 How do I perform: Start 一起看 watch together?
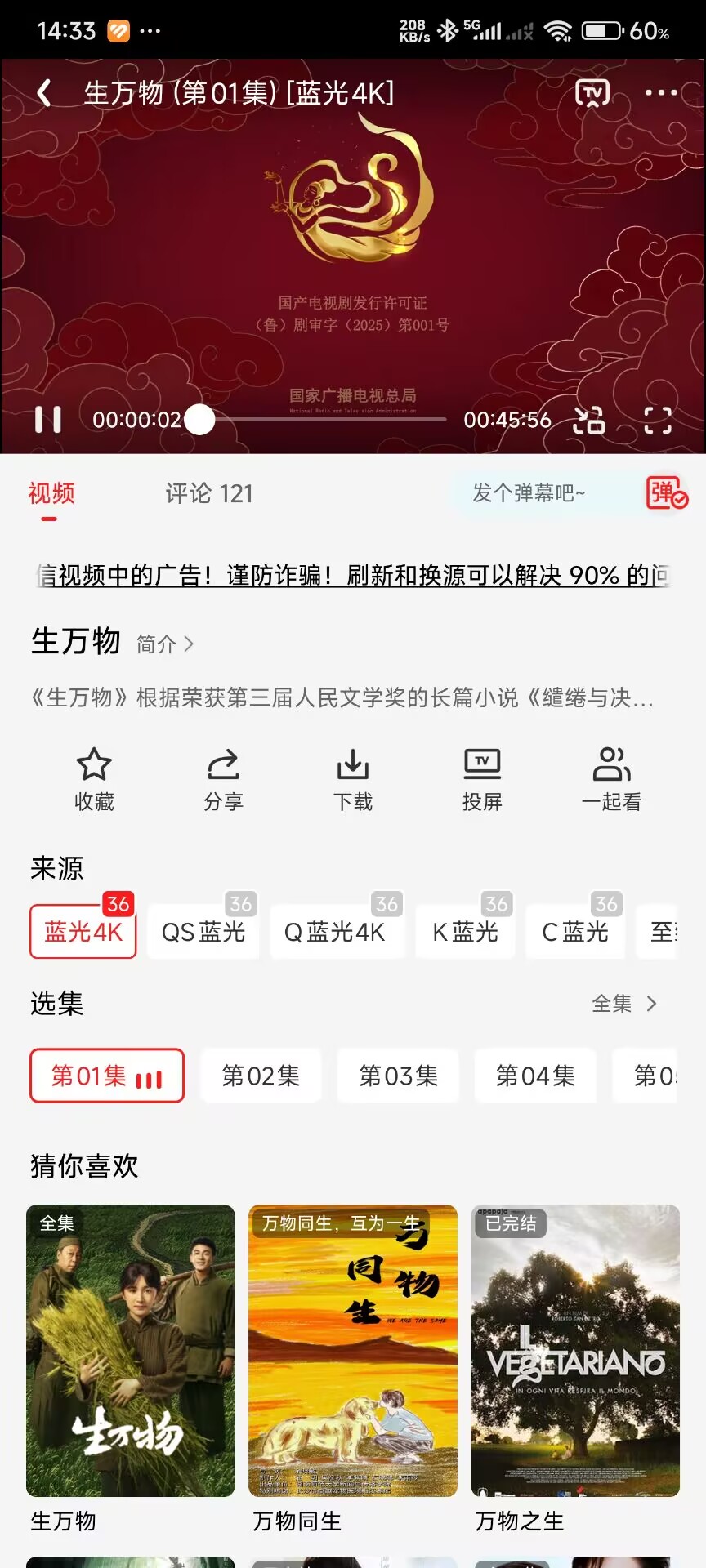pyautogui.click(x=611, y=779)
